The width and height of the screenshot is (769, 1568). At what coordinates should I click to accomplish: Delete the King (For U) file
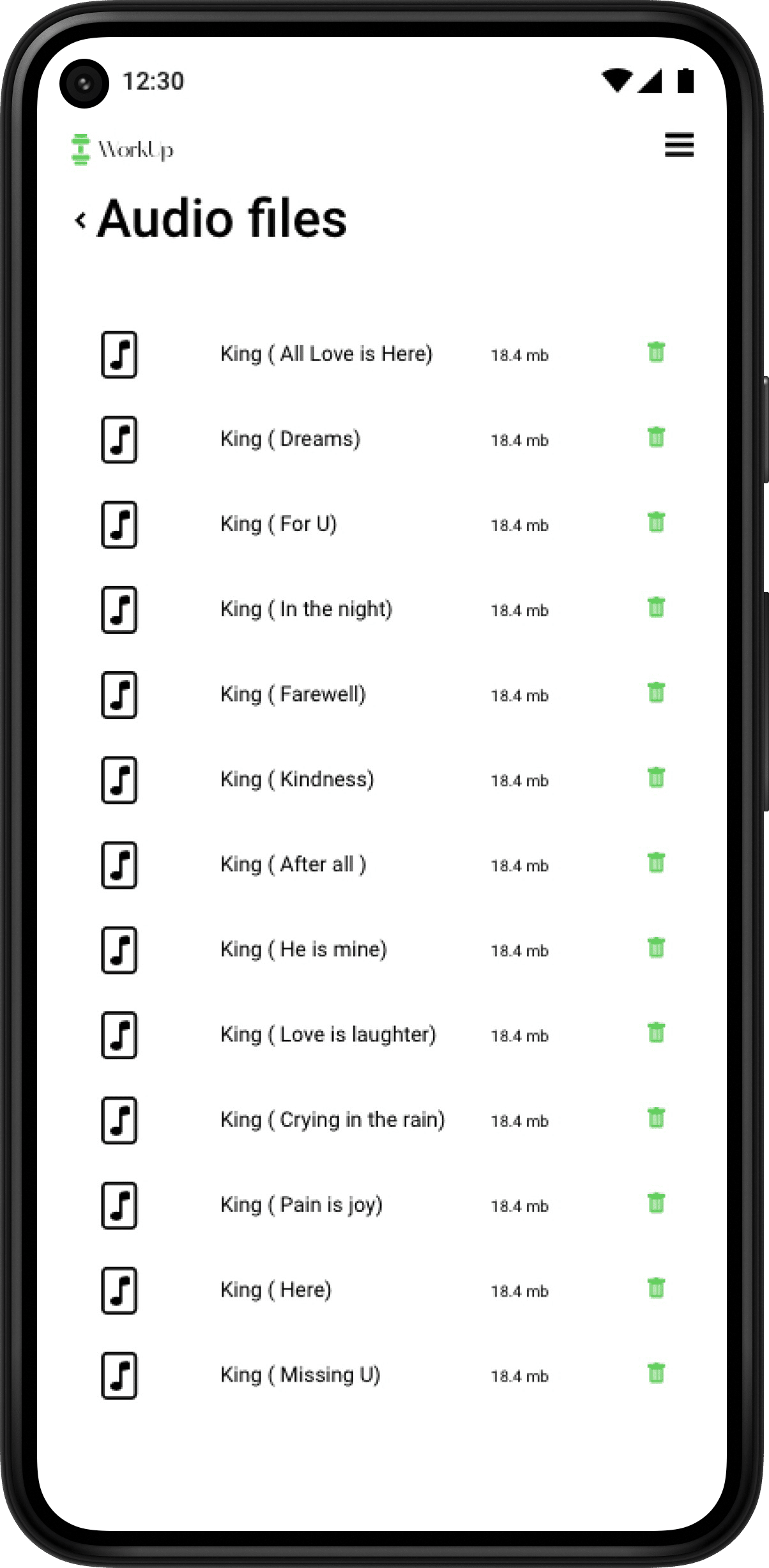(656, 523)
